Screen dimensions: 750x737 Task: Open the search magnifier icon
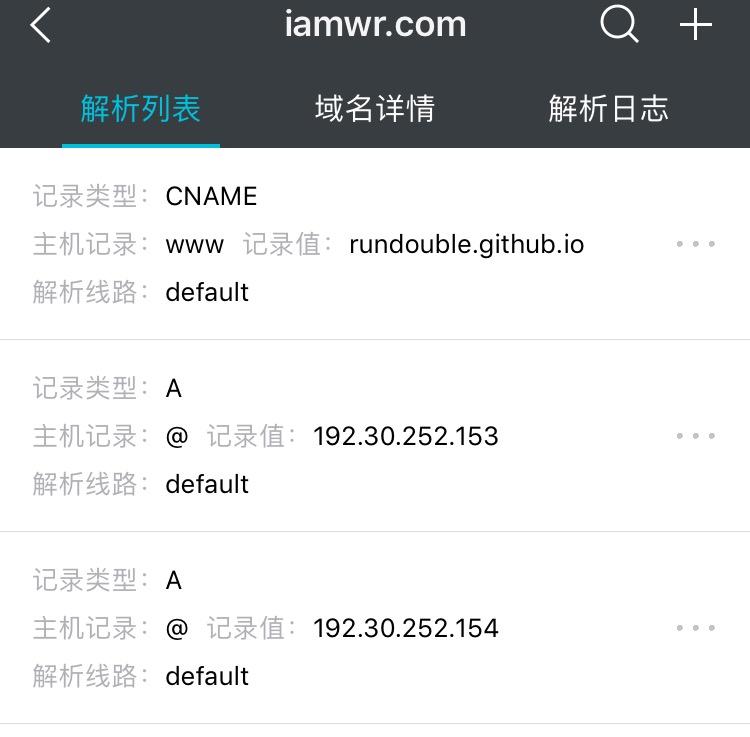tap(619, 24)
